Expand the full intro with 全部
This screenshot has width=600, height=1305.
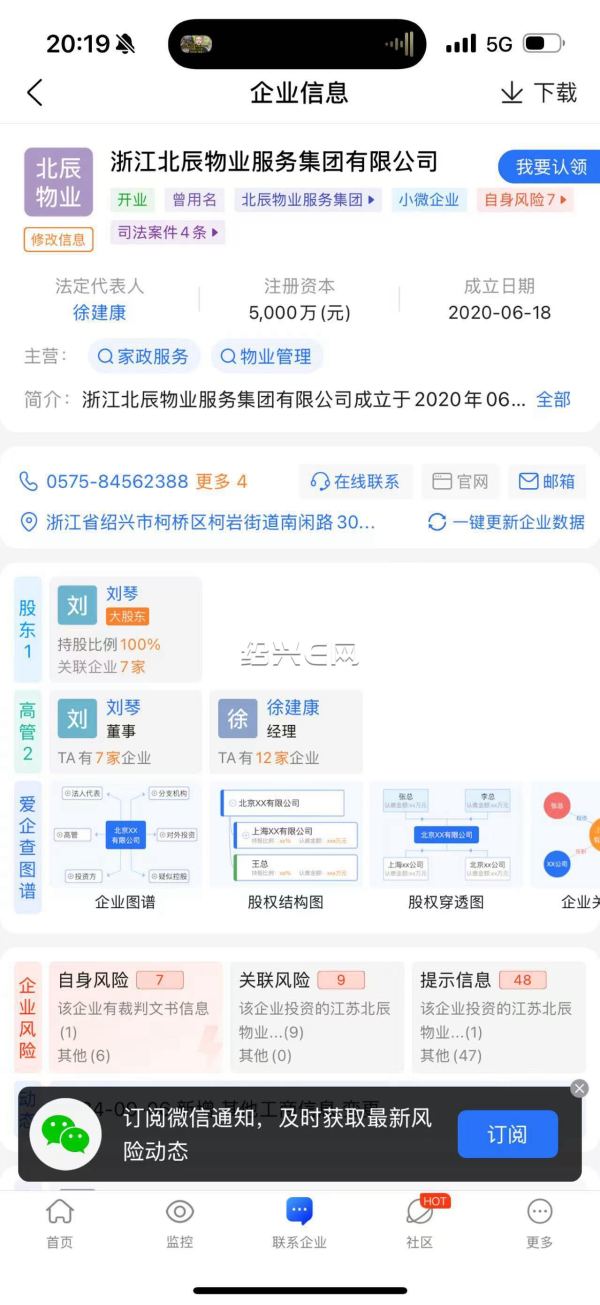click(x=553, y=399)
